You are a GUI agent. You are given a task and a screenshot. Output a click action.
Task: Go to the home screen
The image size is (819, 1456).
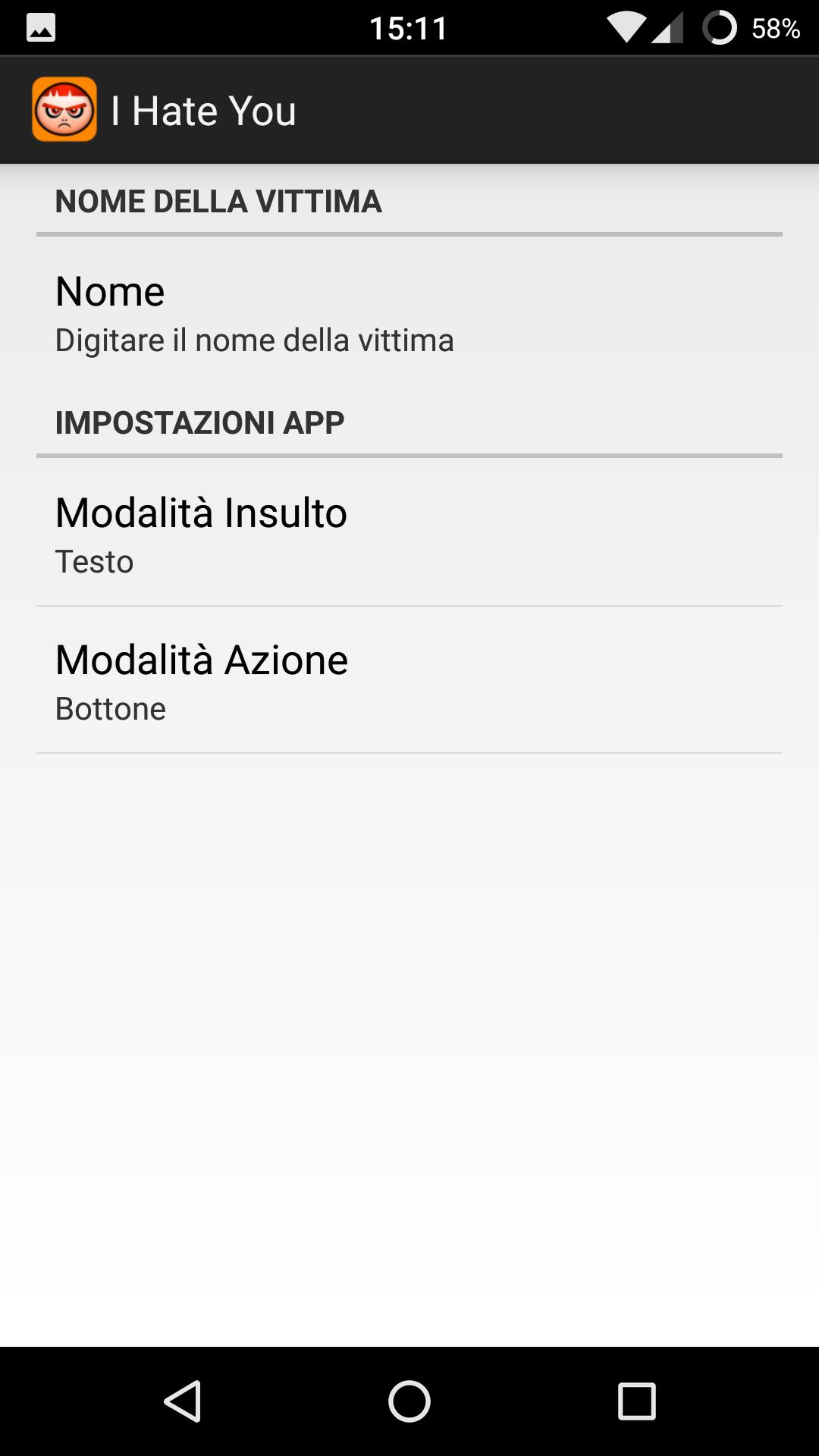(409, 1401)
